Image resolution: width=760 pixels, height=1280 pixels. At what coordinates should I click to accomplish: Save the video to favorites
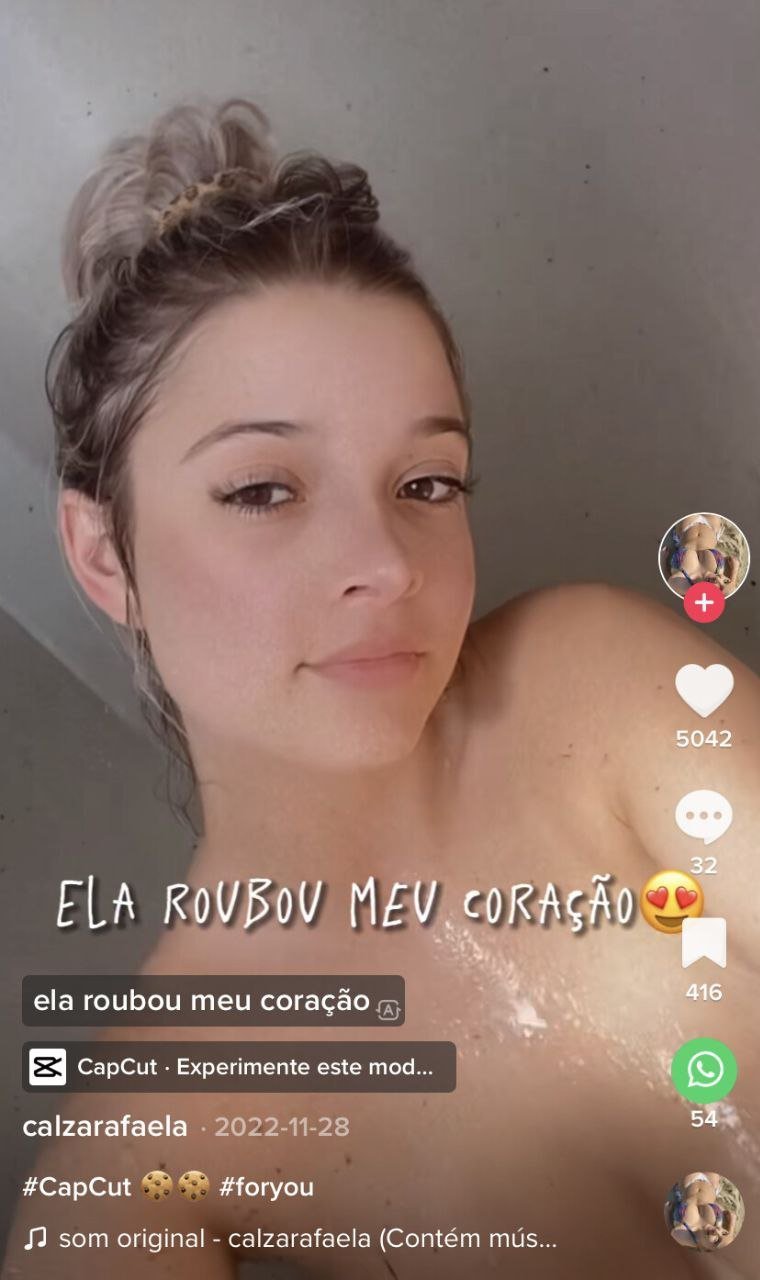(x=704, y=944)
